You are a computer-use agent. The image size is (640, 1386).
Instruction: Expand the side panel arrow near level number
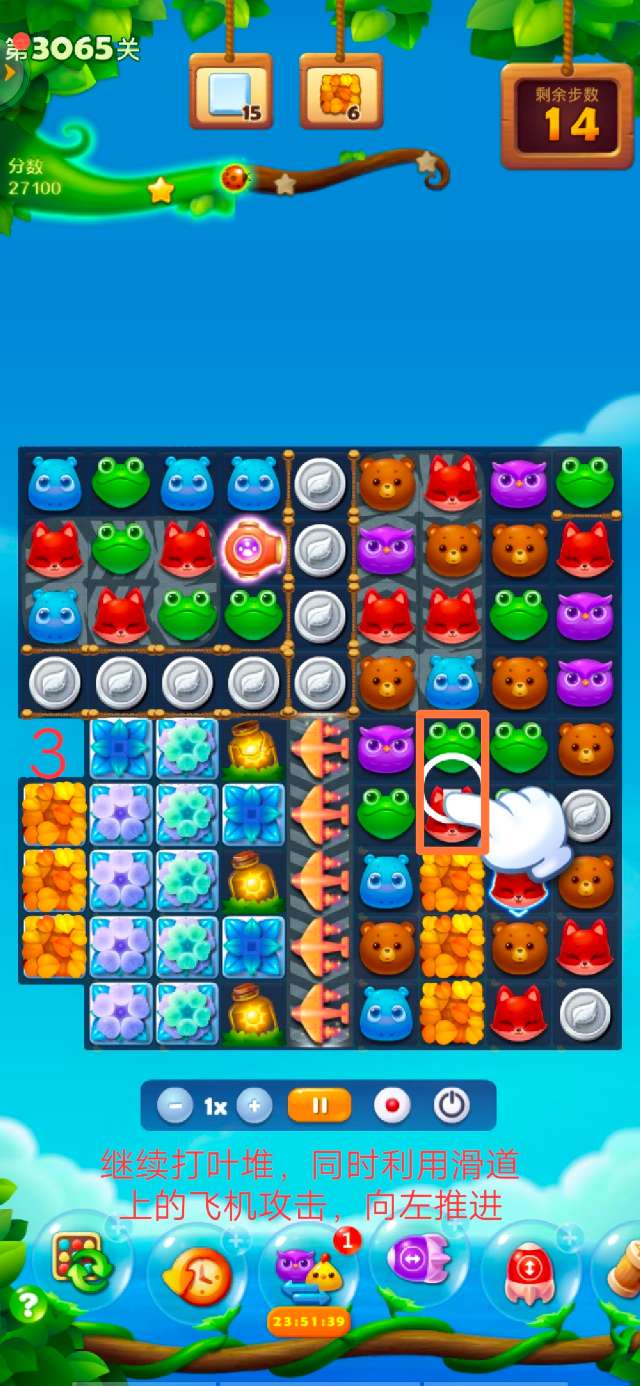[x=10, y=72]
